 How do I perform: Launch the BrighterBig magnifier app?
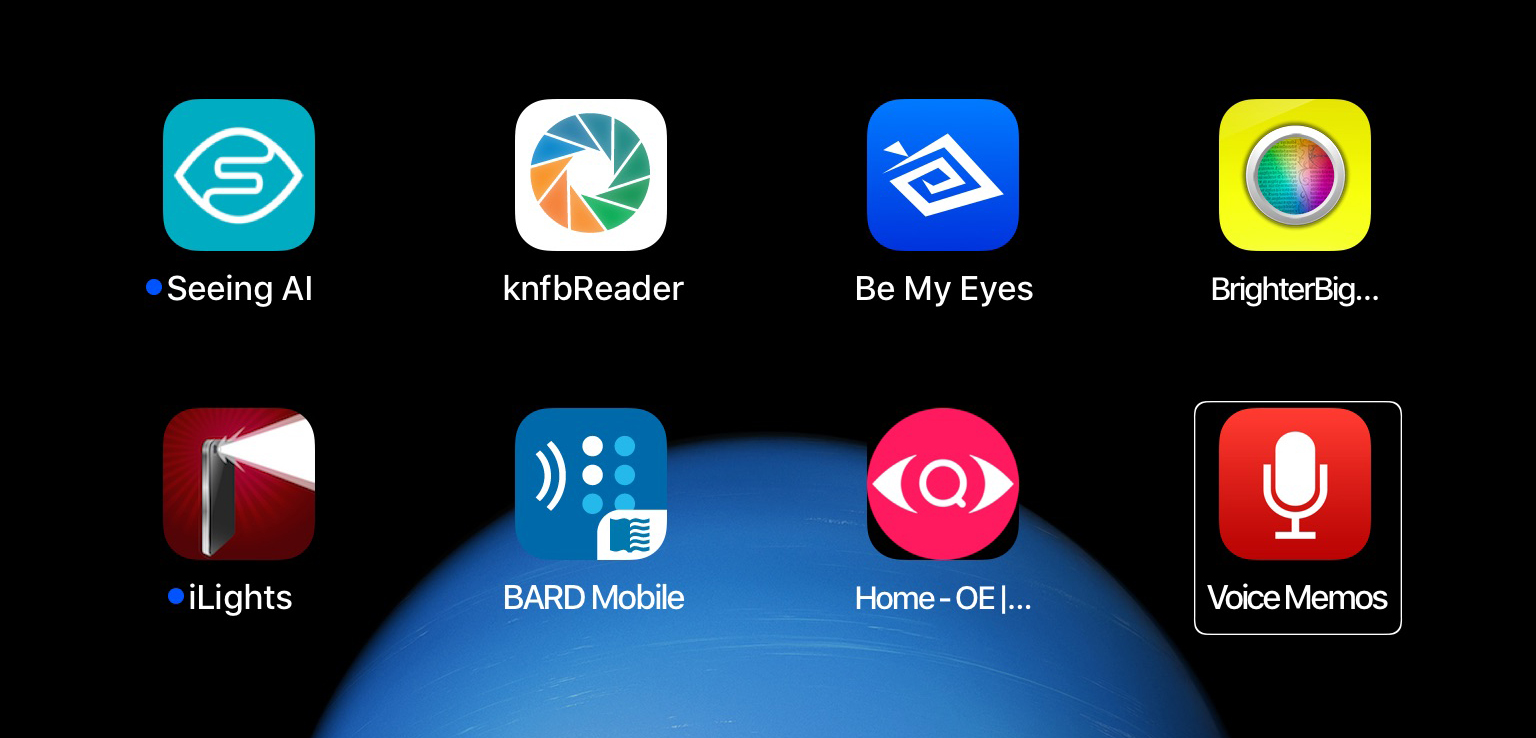pos(1295,175)
